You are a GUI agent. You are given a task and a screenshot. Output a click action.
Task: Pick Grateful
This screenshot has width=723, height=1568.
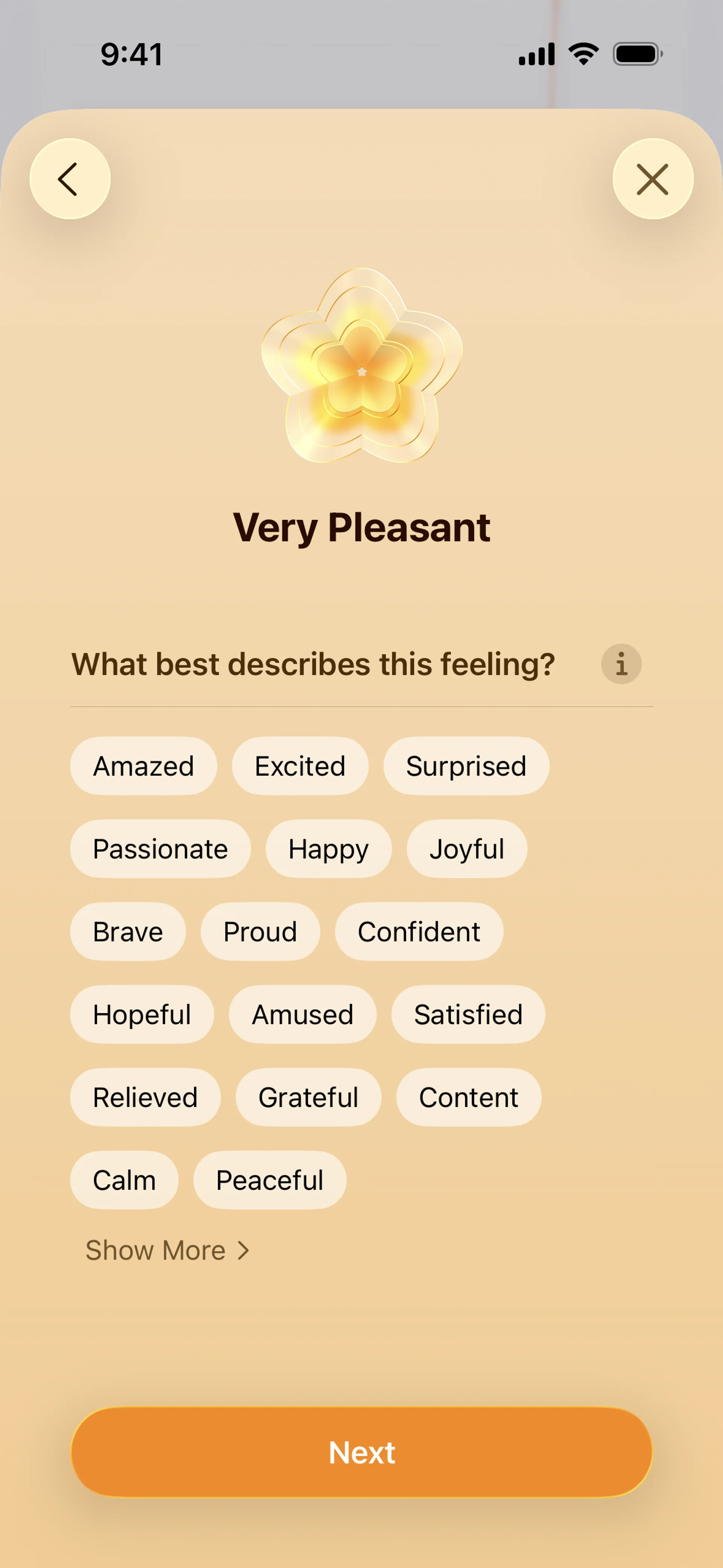pyautogui.click(x=308, y=1097)
